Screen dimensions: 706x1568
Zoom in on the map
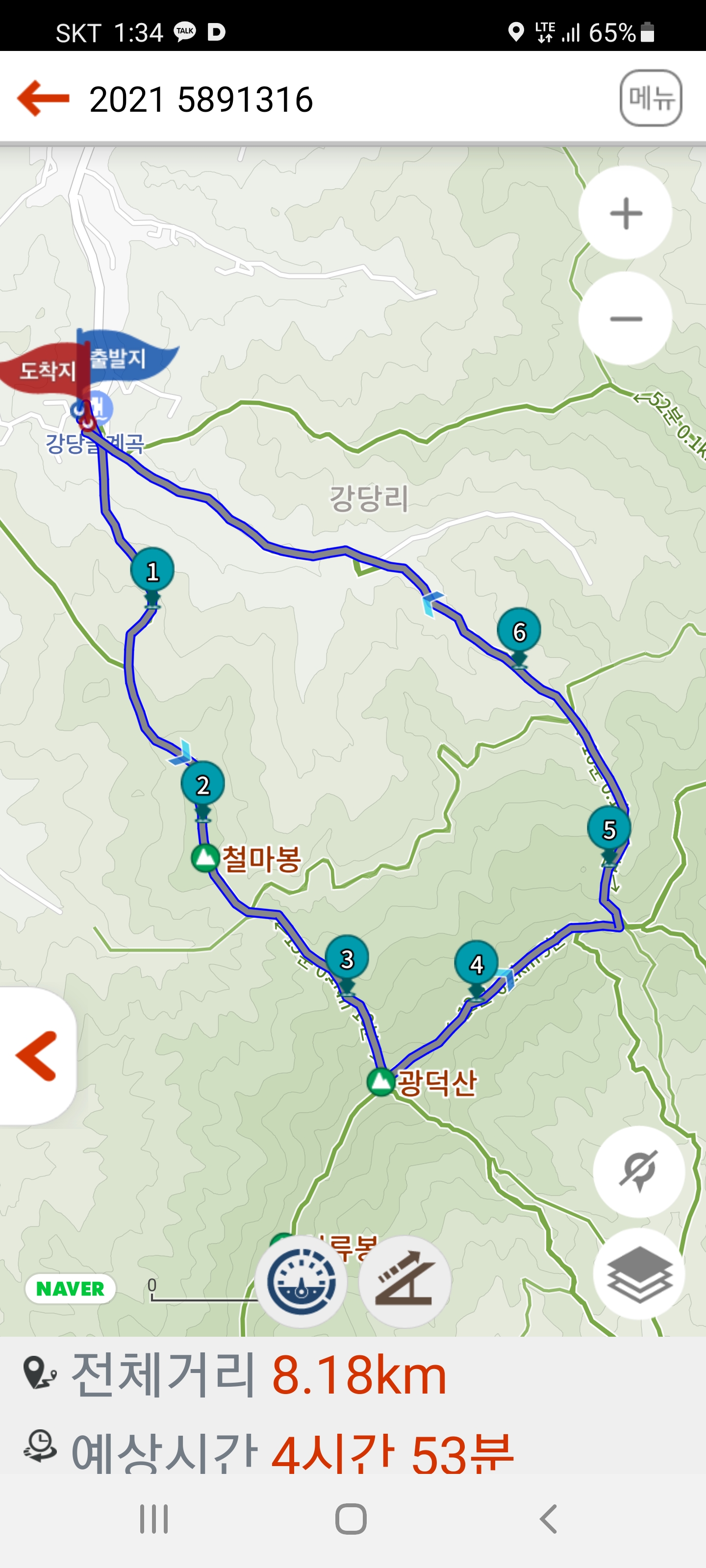coord(626,213)
